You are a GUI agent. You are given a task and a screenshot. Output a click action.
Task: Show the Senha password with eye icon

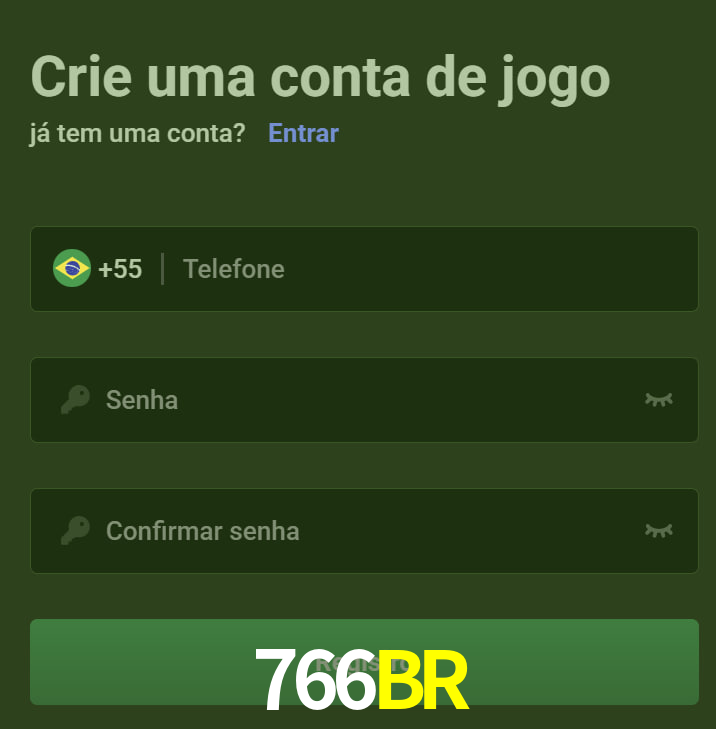[658, 400]
